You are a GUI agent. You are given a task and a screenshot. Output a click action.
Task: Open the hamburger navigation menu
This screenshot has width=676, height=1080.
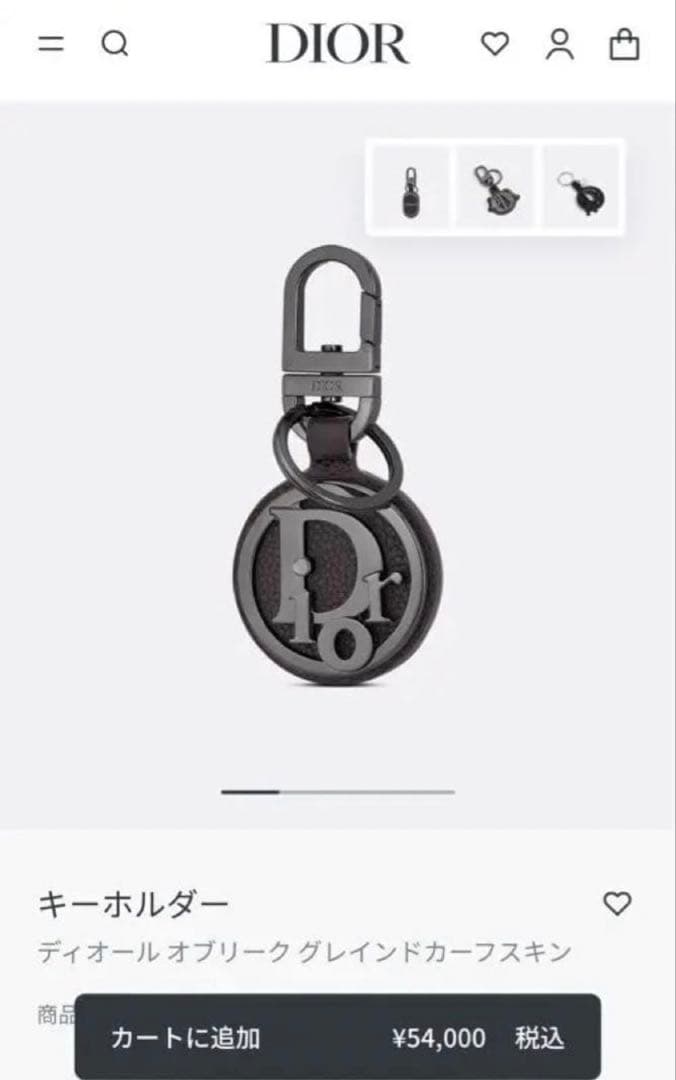click(51, 45)
